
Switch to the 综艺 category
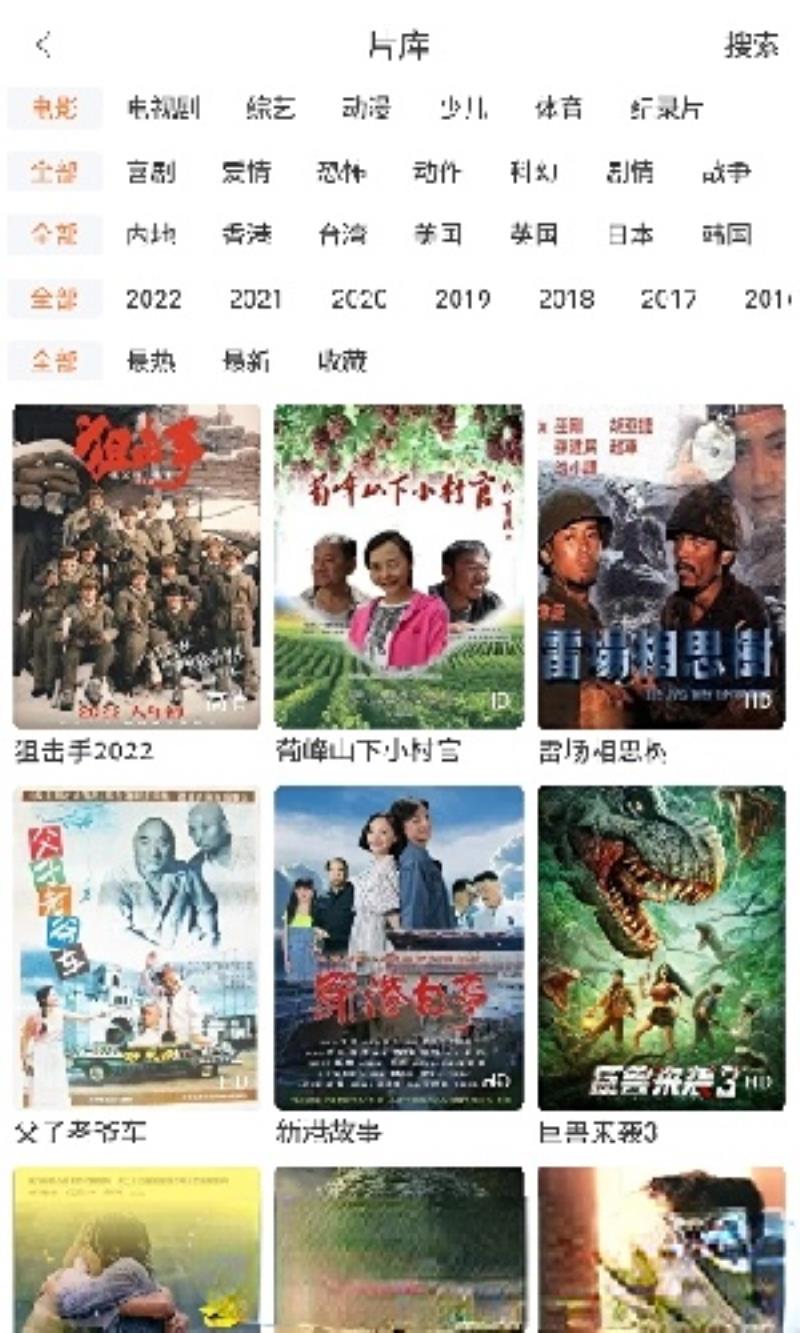click(x=271, y=108)
